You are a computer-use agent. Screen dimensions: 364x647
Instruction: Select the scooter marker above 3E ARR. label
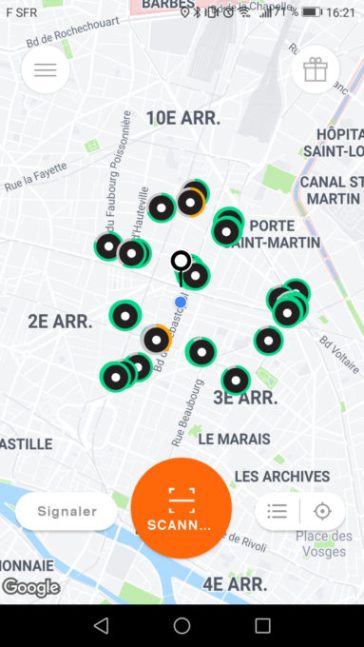[x=236, y=380]
